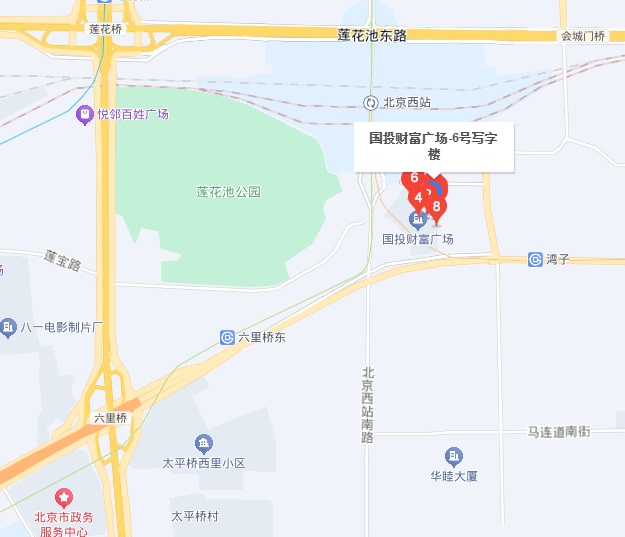Select the 北京西站 station icon
This screenshot has width=625, height=537.
[x=370, y=102]
